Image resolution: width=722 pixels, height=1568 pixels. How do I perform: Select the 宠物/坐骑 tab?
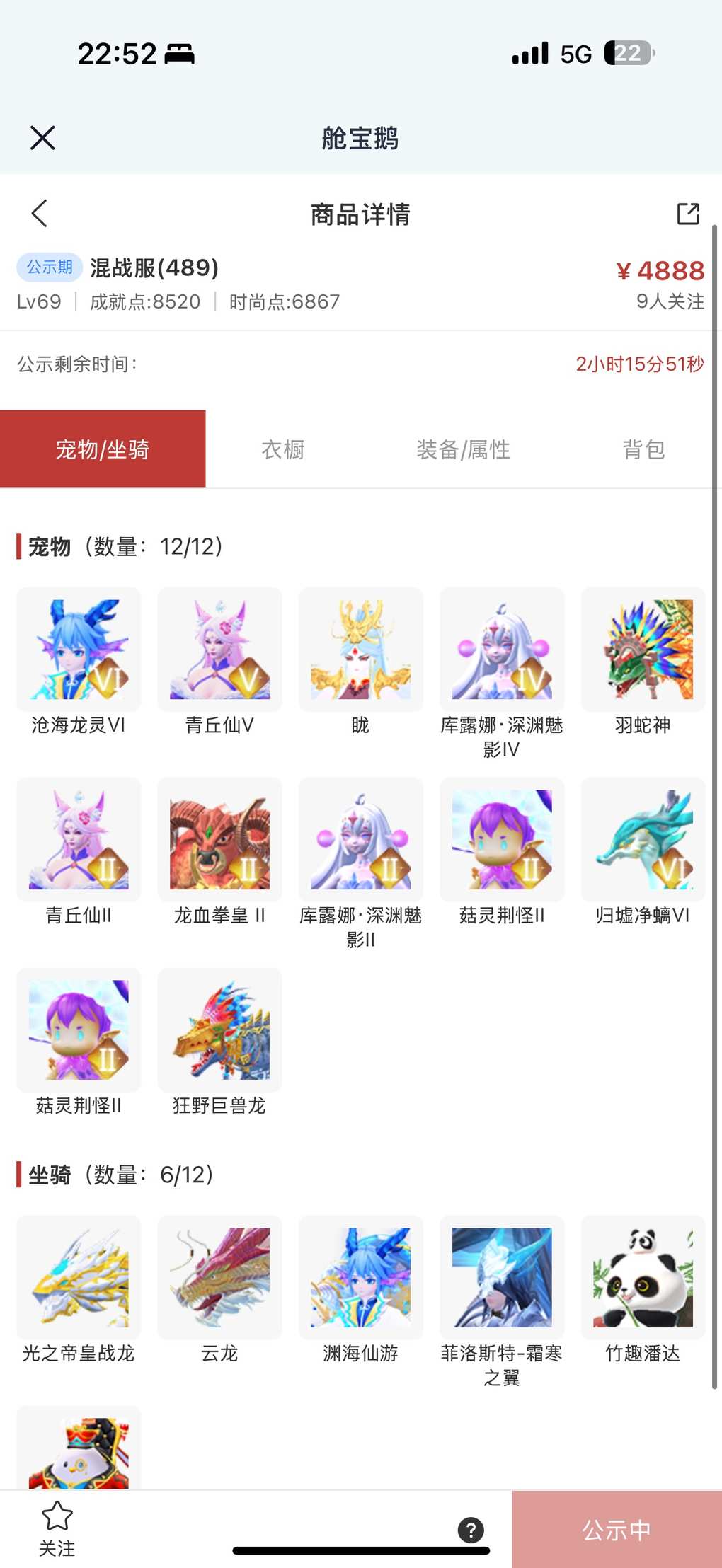[x=103, y=449]
